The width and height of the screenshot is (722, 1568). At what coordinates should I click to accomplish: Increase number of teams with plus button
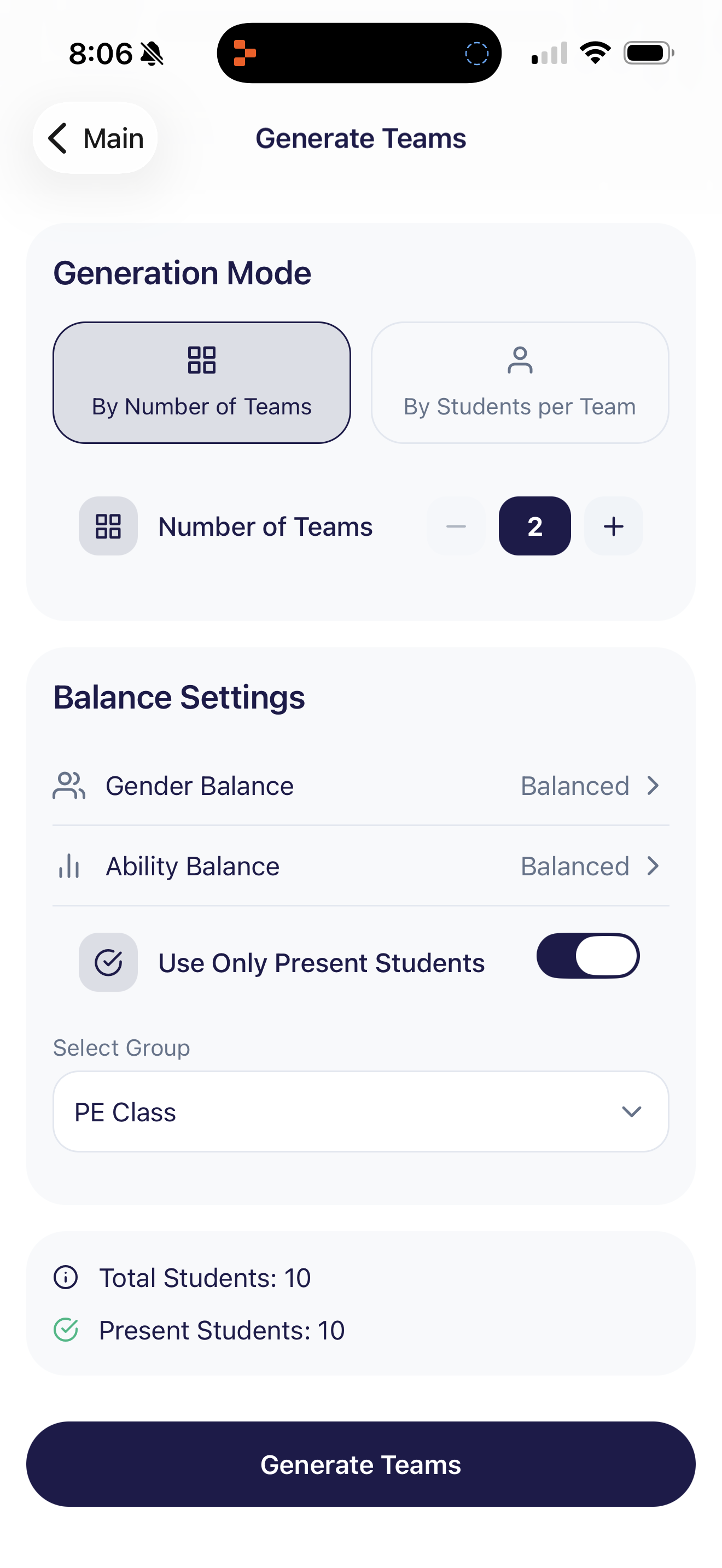(613, 526)
